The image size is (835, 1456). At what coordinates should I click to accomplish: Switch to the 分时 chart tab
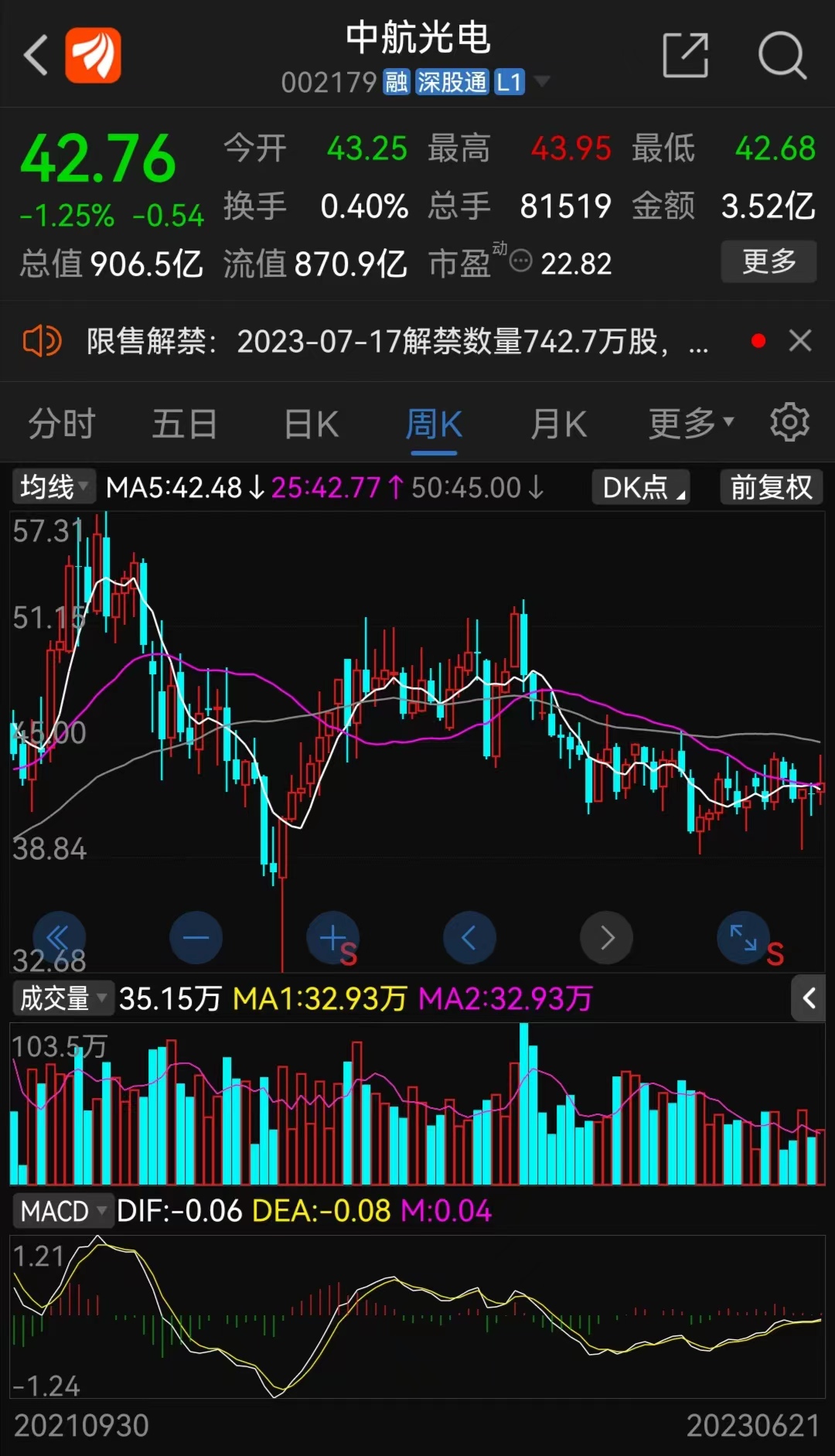pyautogui.click(x=61, y=424)
